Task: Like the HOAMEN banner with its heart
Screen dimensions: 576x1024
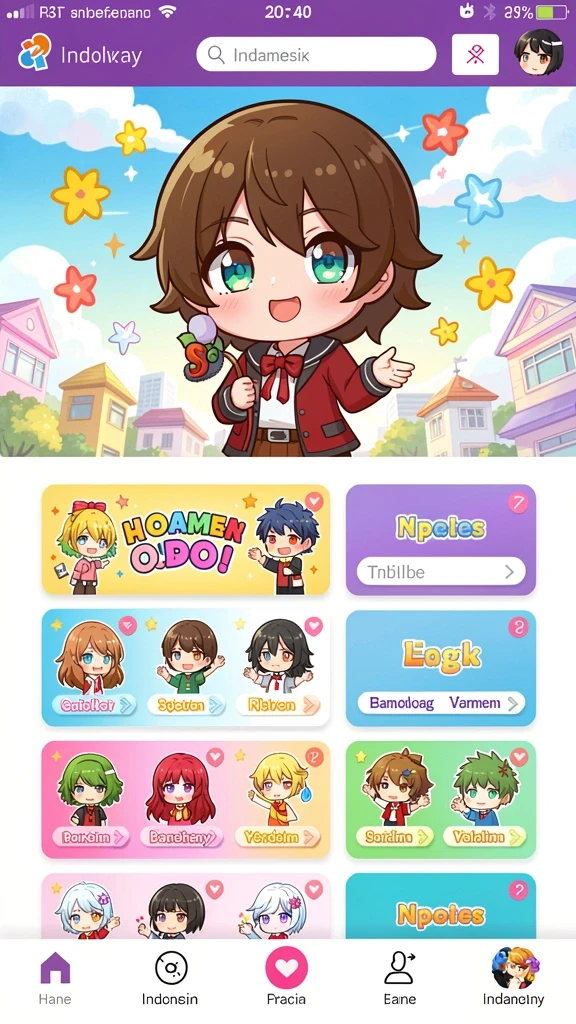Action: tap(314, 502)
